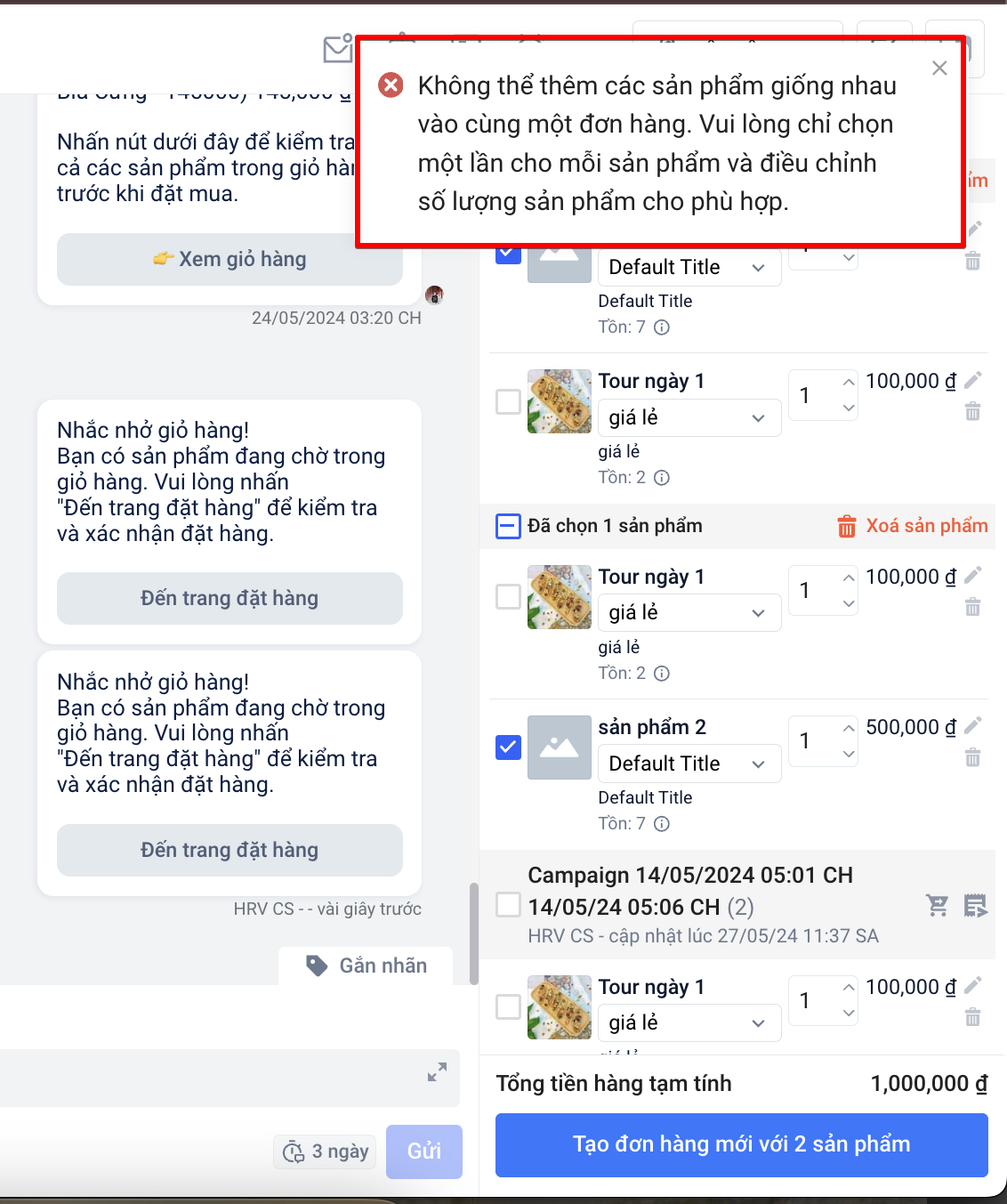Viewport: 1007px width, 1204px height.
Task: Tap Xoá sản phẩm to delete selection
Action: tap(913, 526)
